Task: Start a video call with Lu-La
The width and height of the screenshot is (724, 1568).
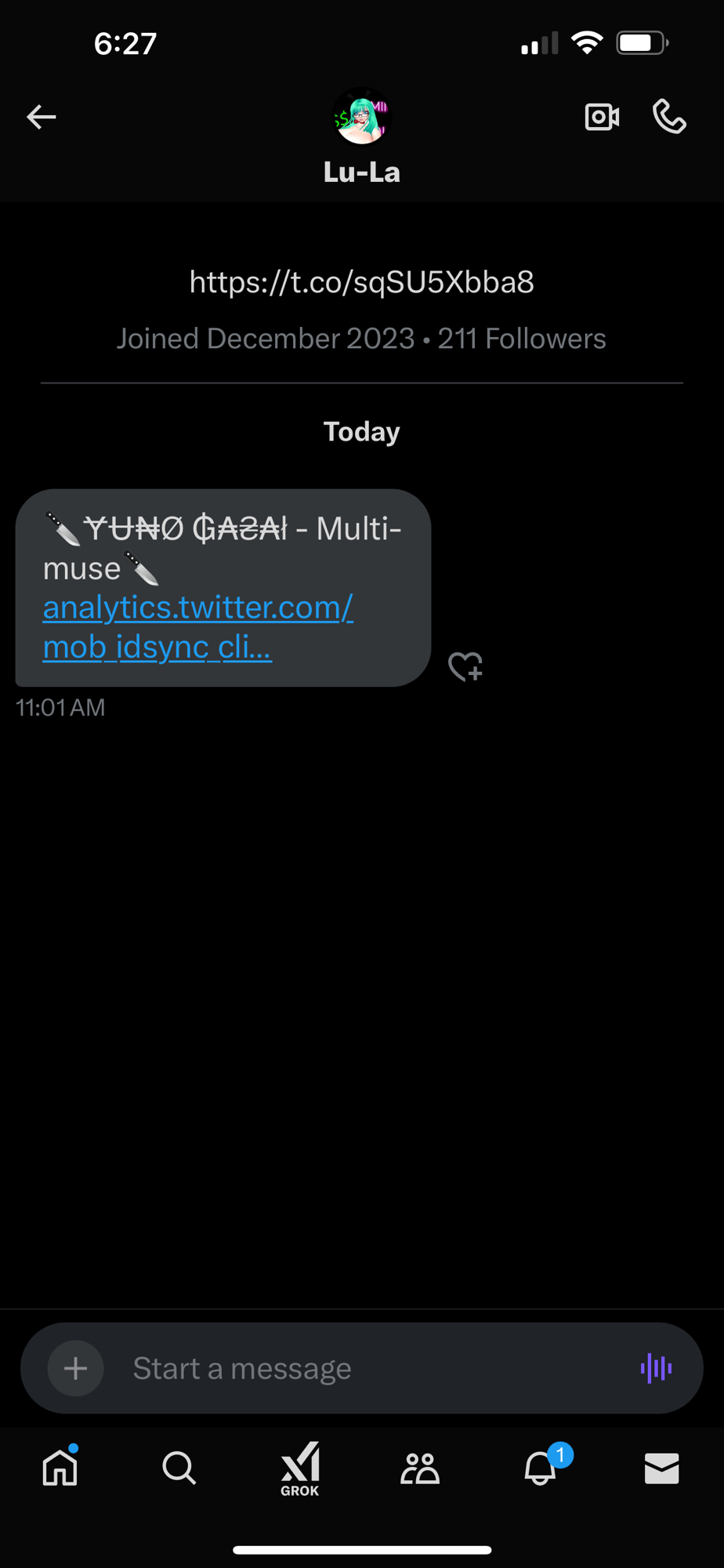Action: (x=602, y=118)
